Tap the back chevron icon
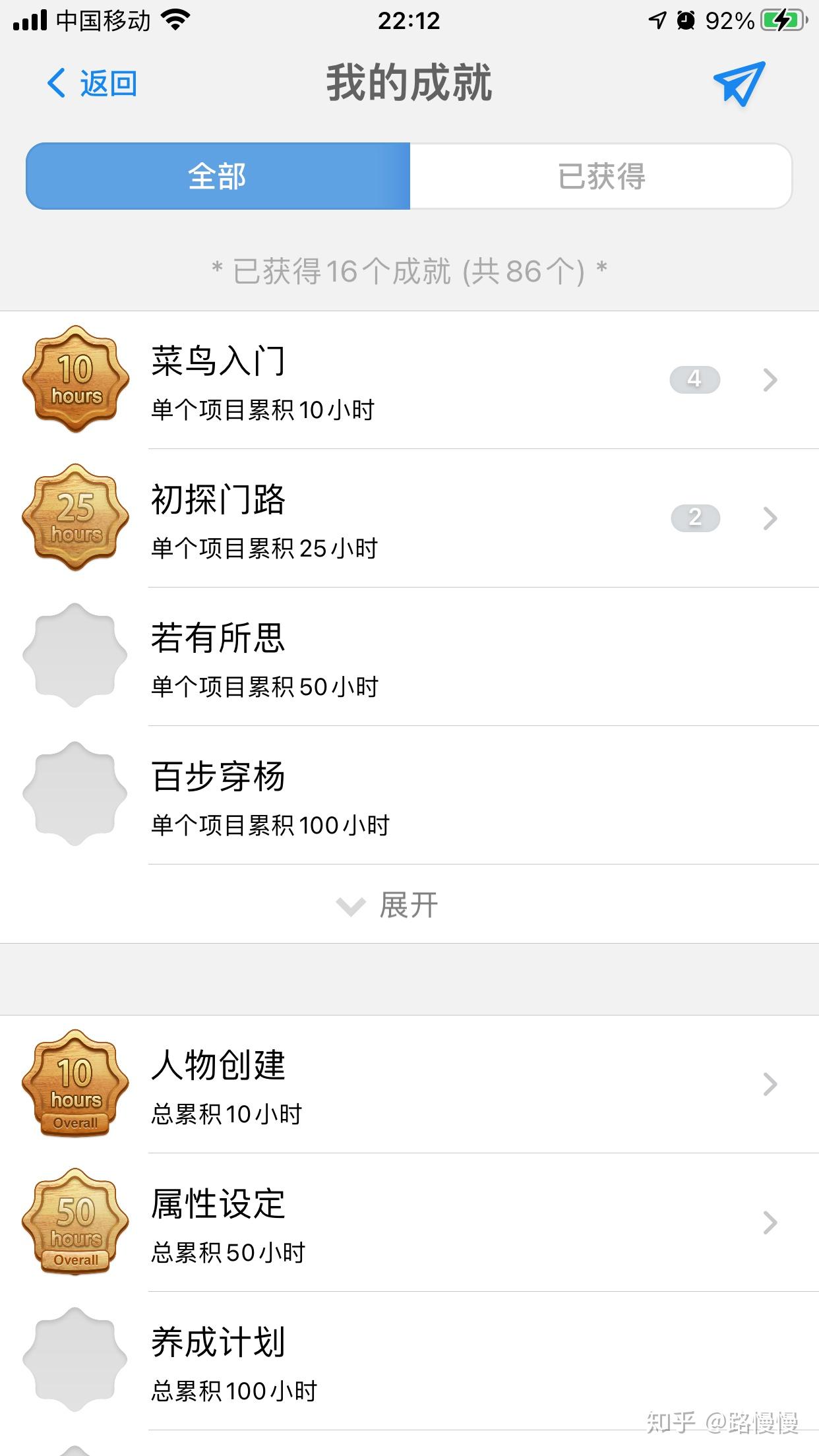 click(57, 83)
